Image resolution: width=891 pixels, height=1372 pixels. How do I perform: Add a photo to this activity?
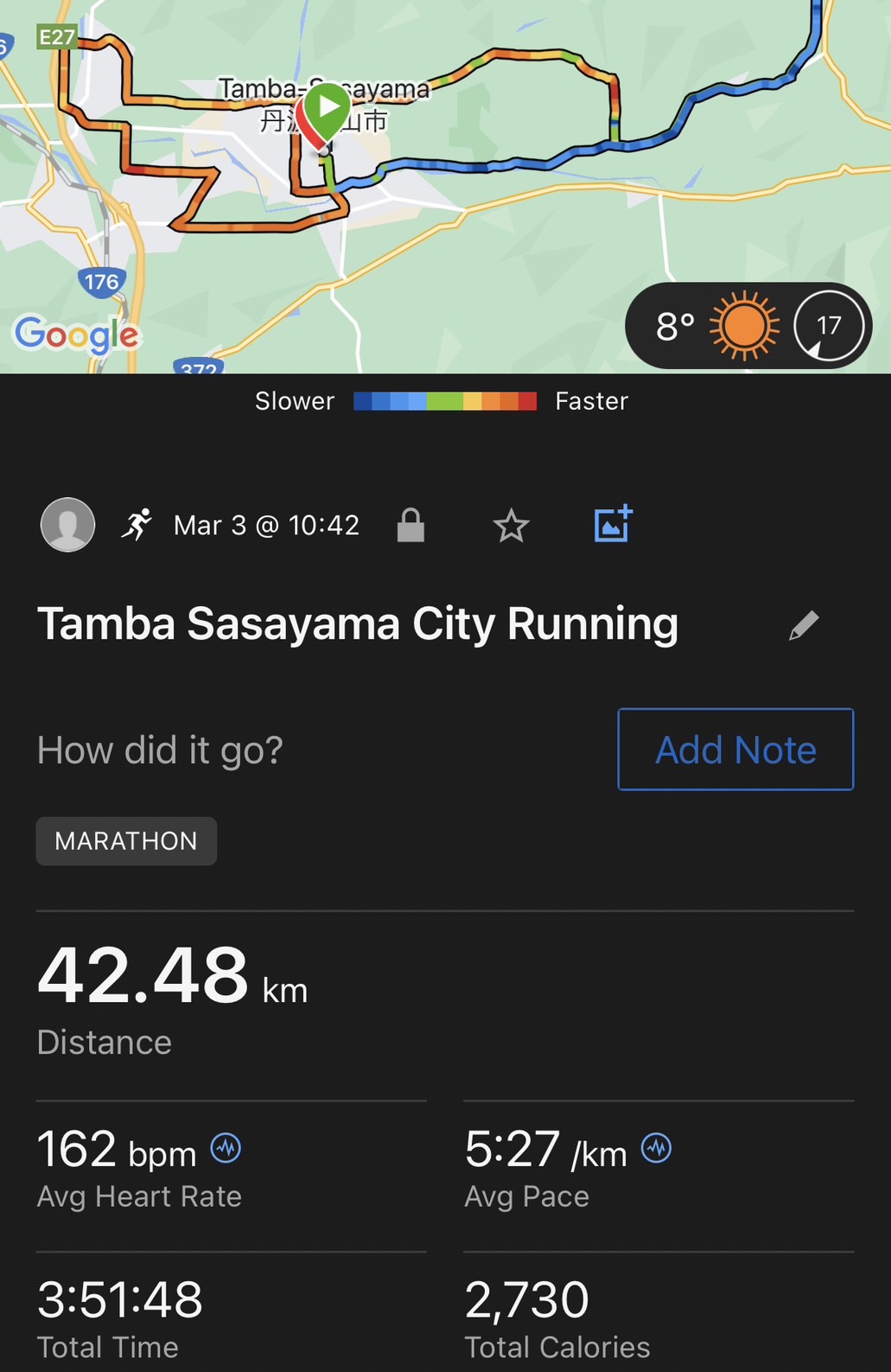[x=613, y=525]
